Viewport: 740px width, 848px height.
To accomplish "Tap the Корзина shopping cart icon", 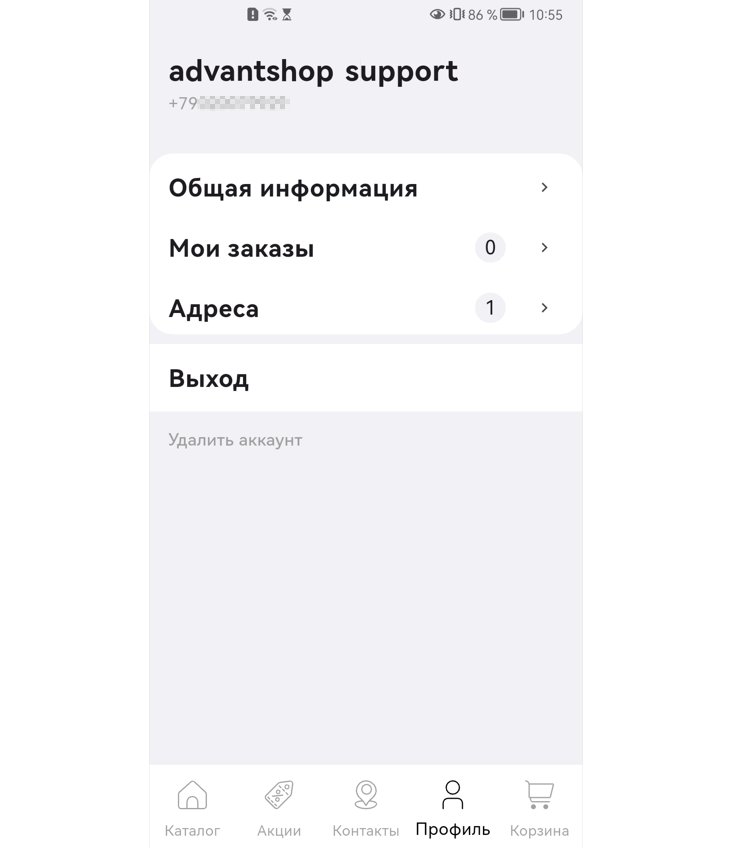I will coord(539,793).
